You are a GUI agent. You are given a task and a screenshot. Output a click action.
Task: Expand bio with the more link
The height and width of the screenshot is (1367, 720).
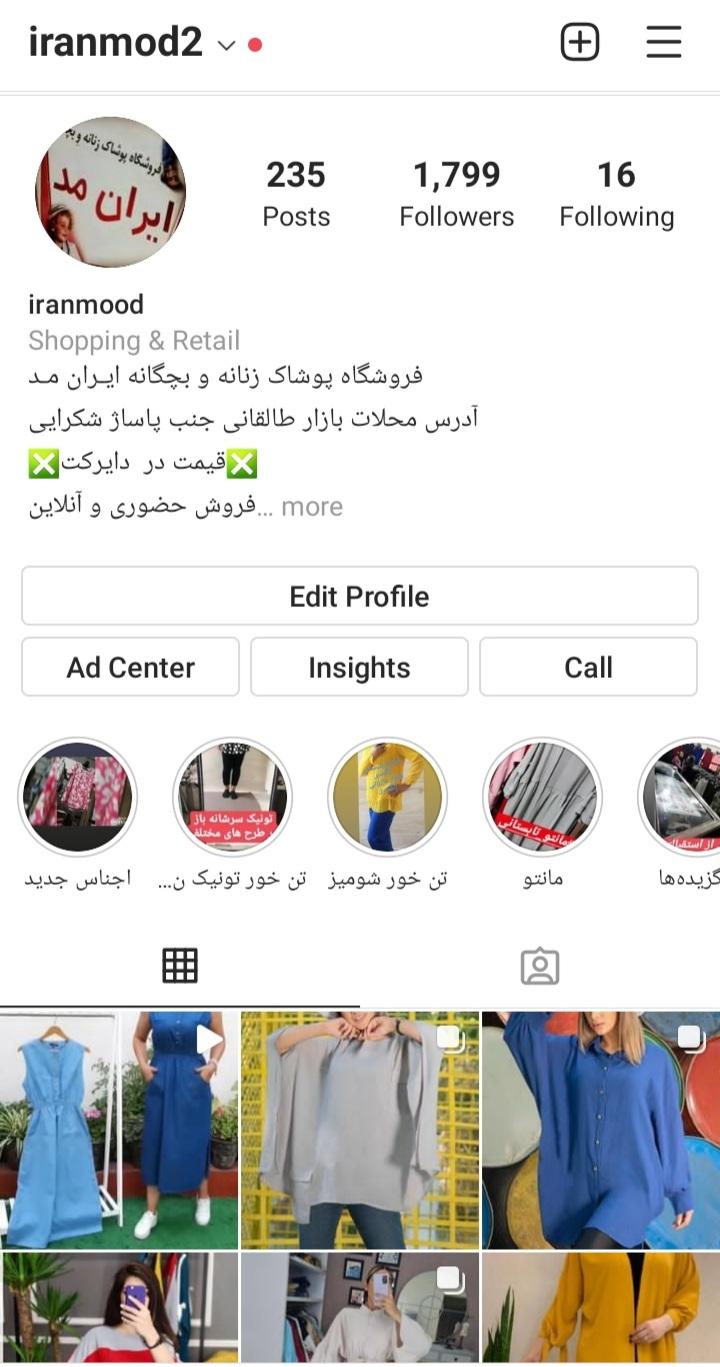point(311,507)
